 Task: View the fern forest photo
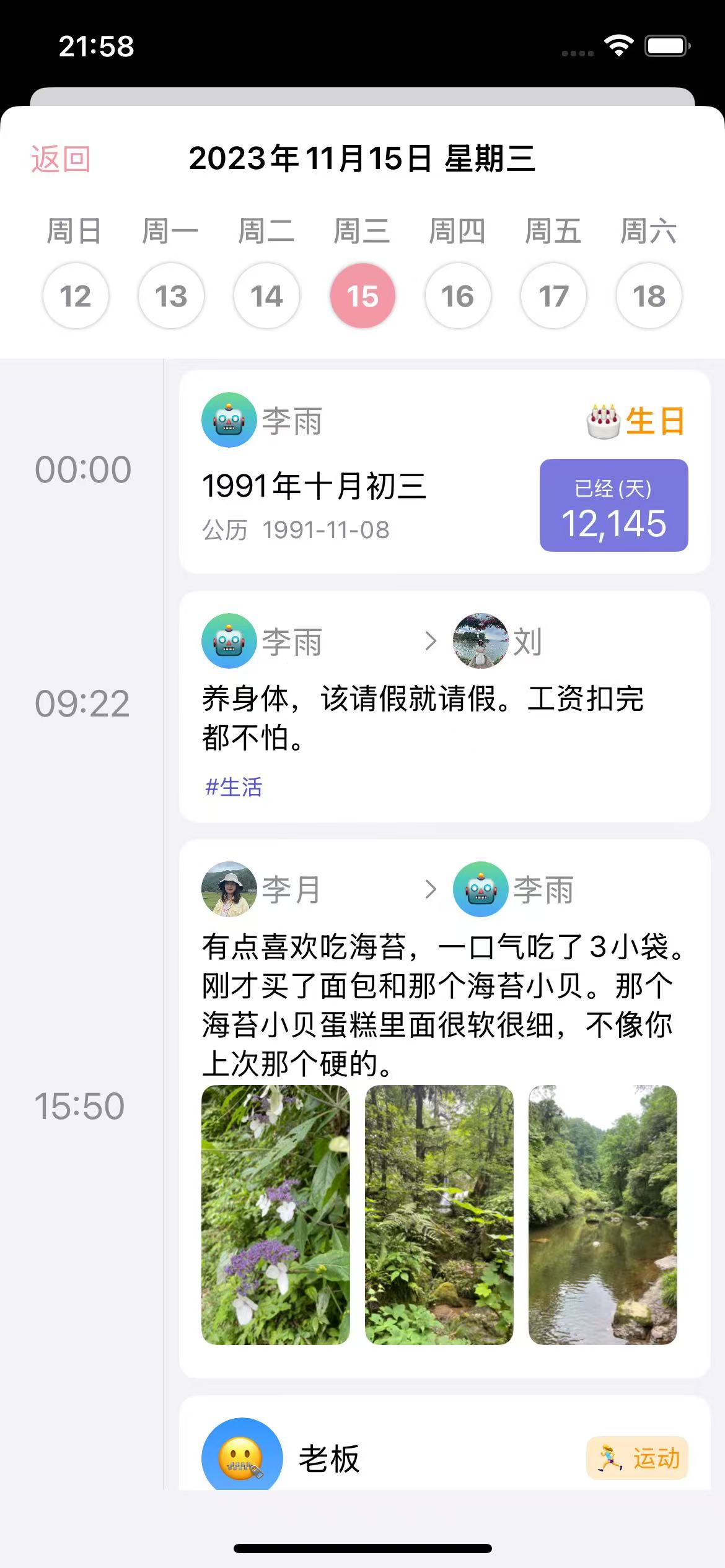click(x=439, y=1214)
